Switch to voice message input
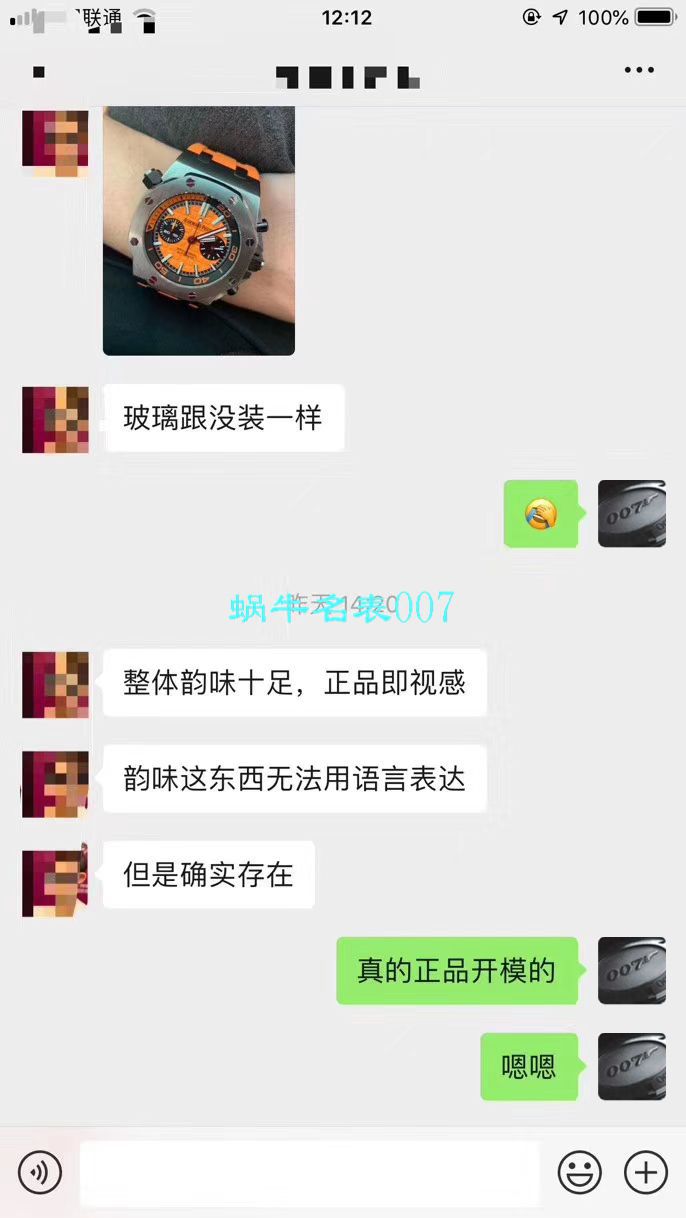Image resolution: width=686 pixels, height=1218 pixels. [x=40, y=1172]
